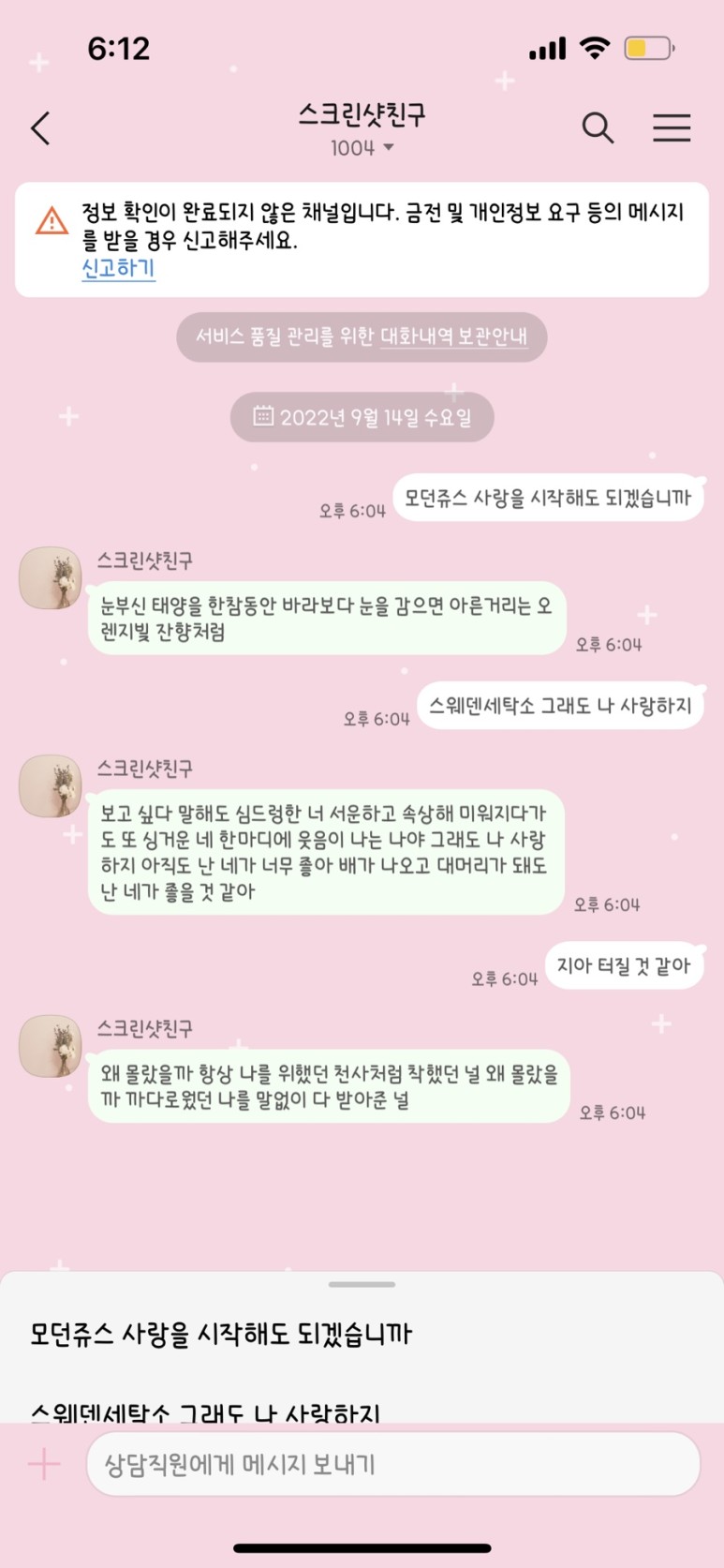Image resolution: width=724 pixels, height=1568 pixels.
Task: Open the plus attachment button
Action: 44,1463
